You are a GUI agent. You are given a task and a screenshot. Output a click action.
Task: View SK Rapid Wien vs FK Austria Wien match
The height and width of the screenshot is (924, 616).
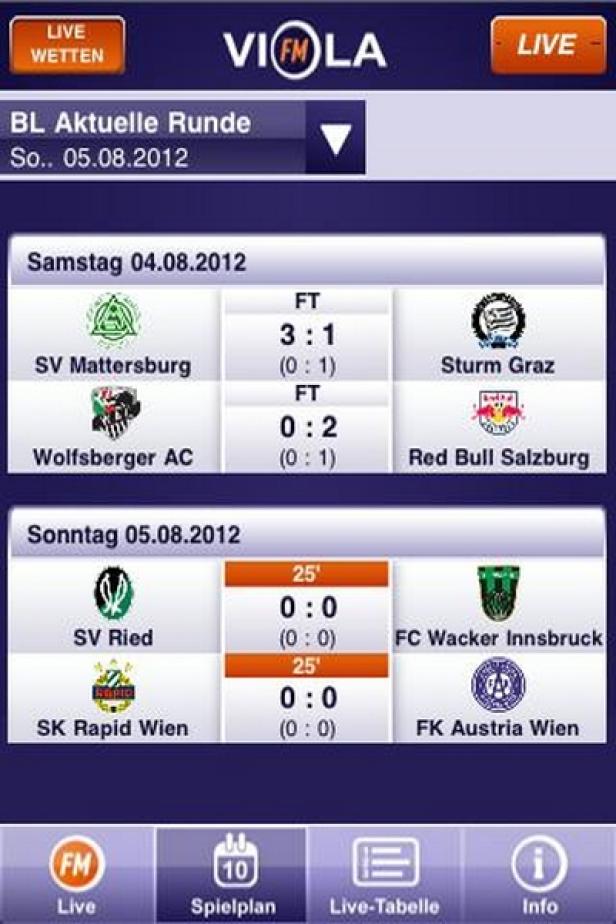[x=307, y=698]
